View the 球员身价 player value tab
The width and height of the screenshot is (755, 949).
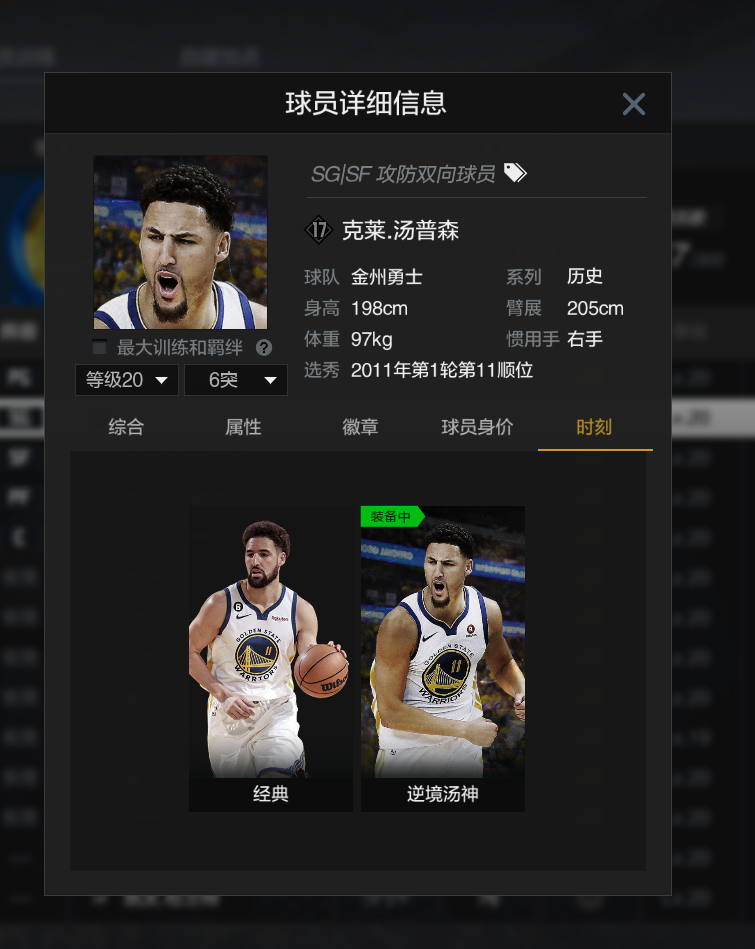[x=477, y=426]
